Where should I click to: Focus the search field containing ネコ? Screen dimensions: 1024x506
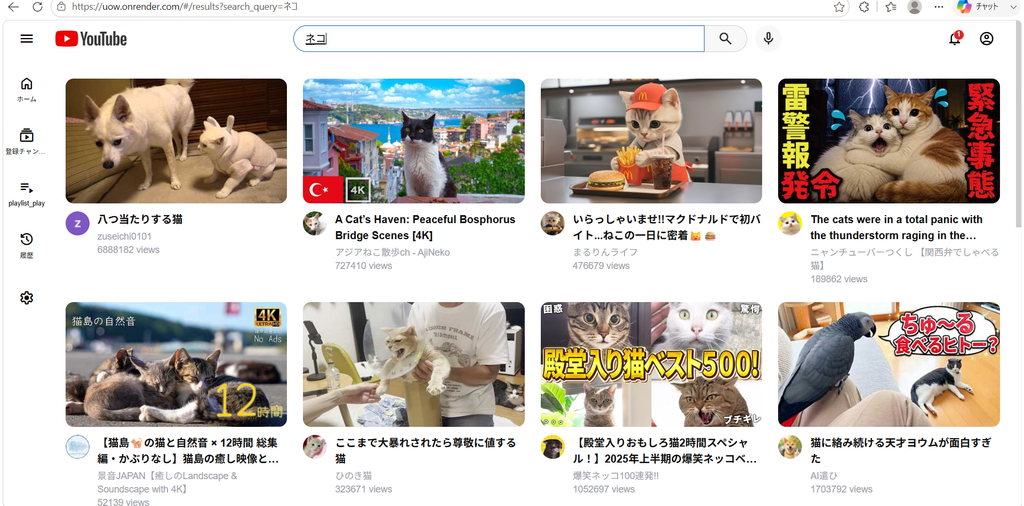coord(499,39)
